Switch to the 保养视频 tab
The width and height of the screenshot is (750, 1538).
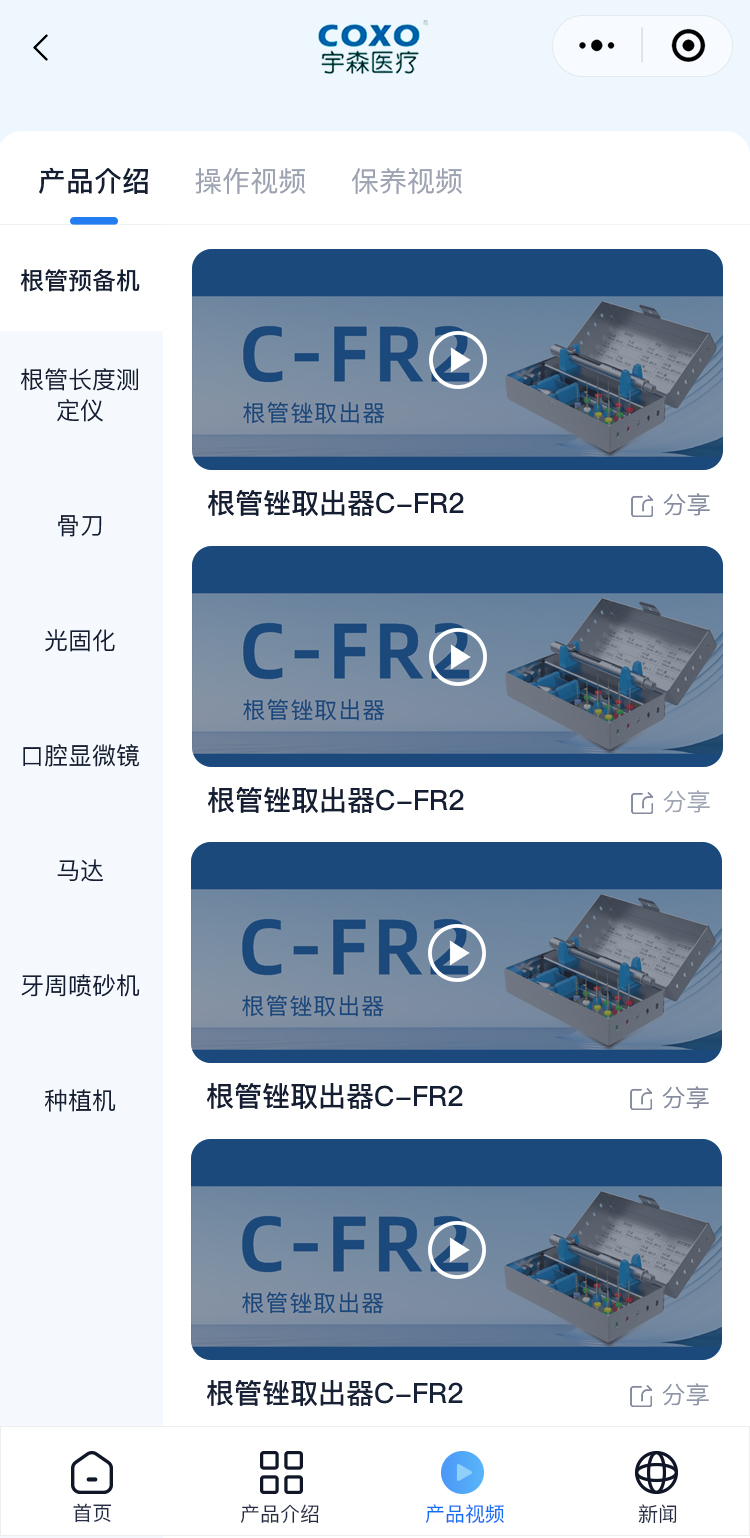point(407,182)
